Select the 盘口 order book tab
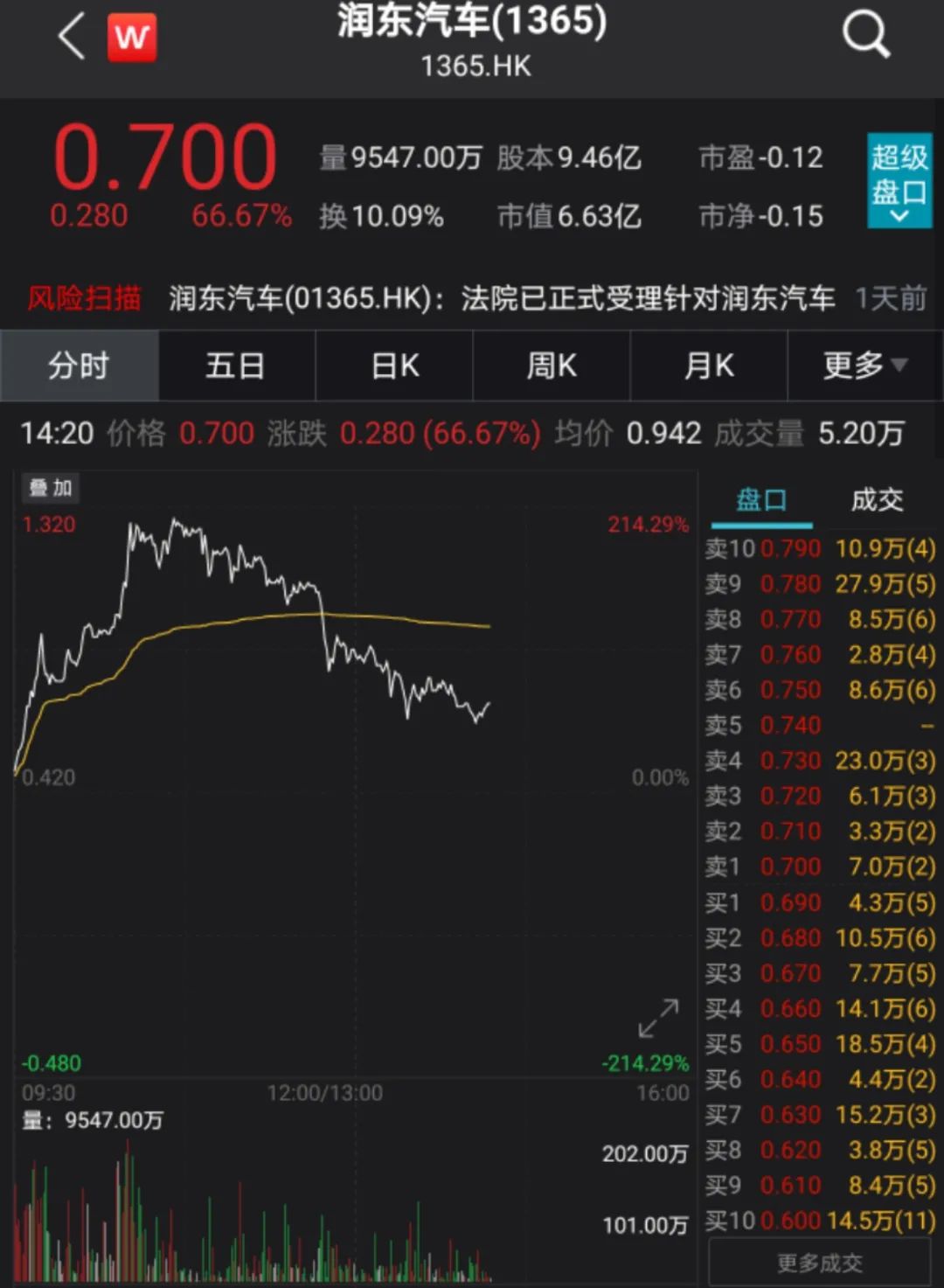The height and width of the screenshot is (1288, 944). tap(761, 500)
